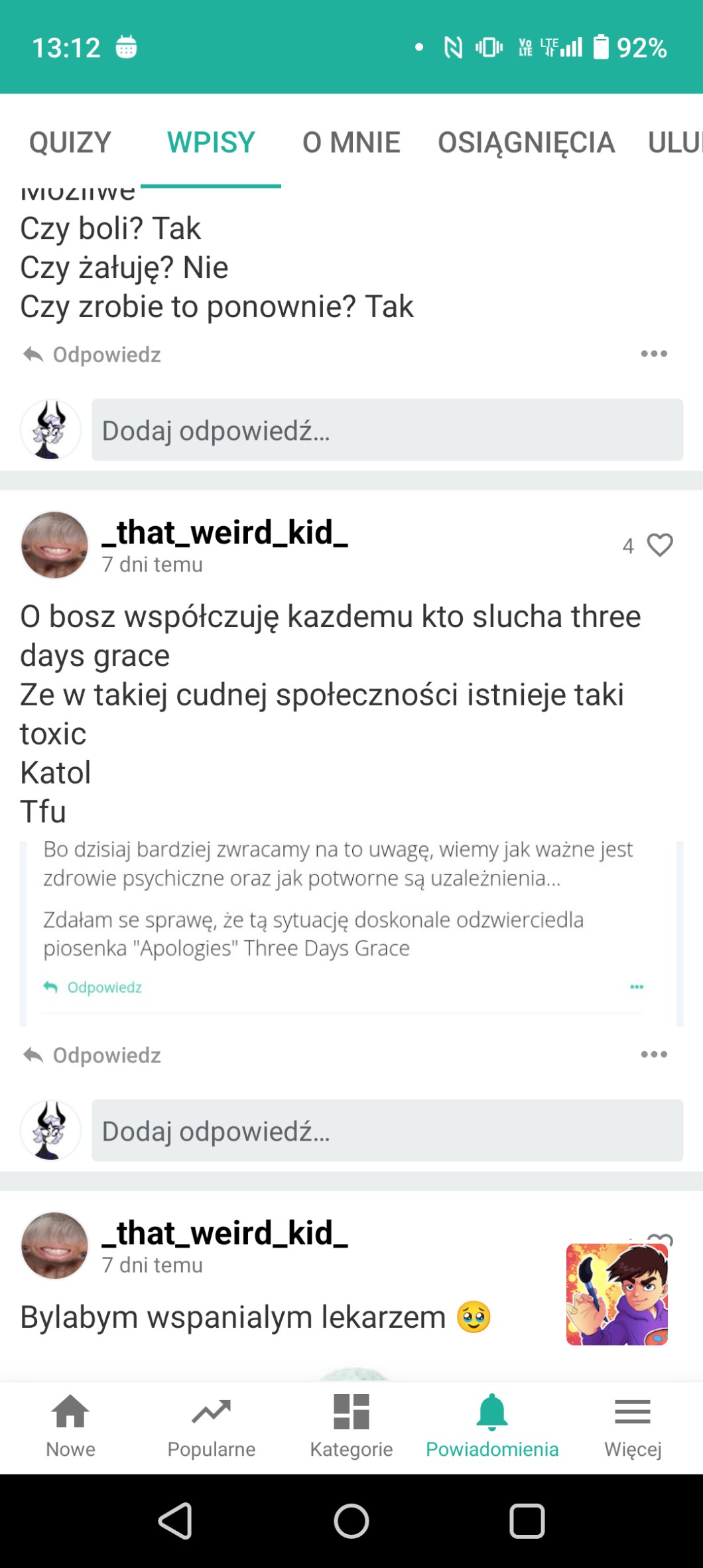
Task: Open avatar on the 'Bylabym wspanialym lekarzem' post
Action: click(54, 1246)
